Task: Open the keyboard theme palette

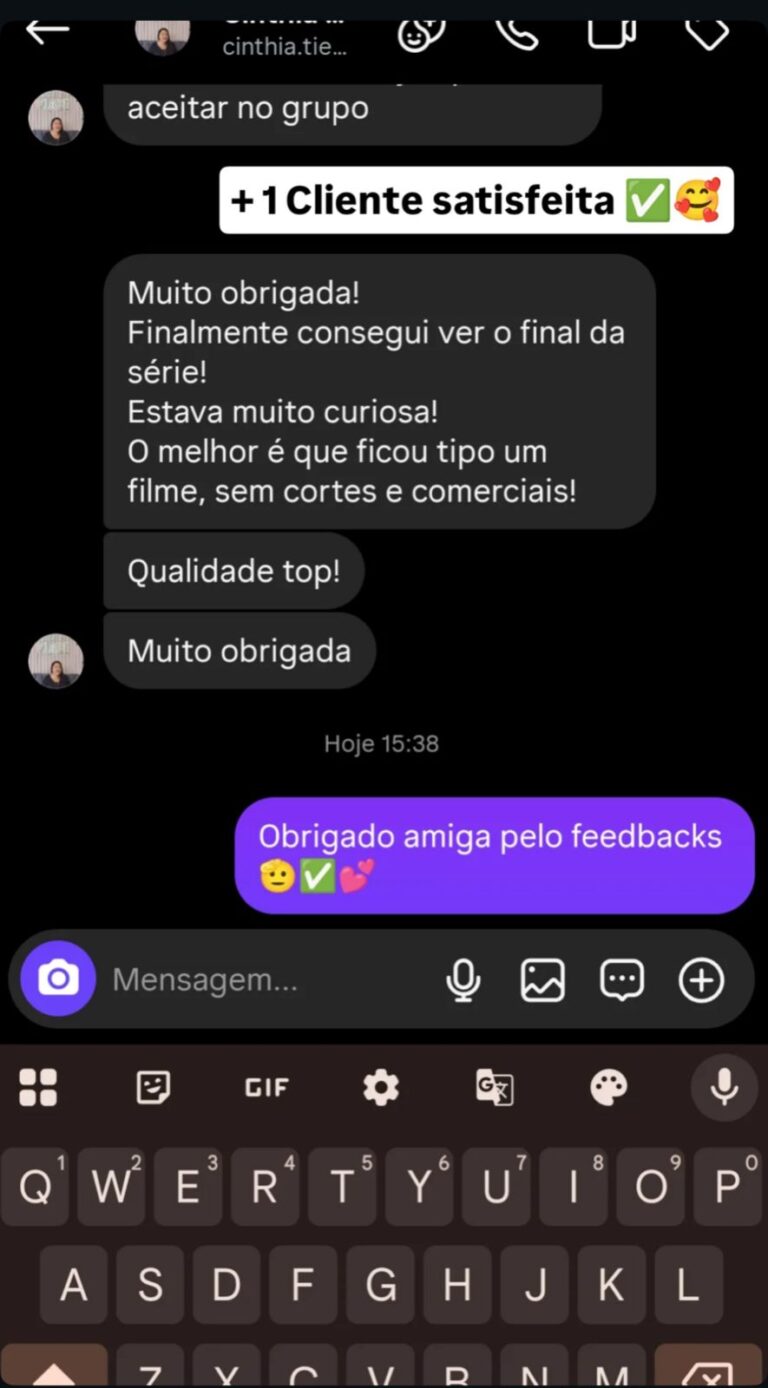Action: click(609, 1088)
